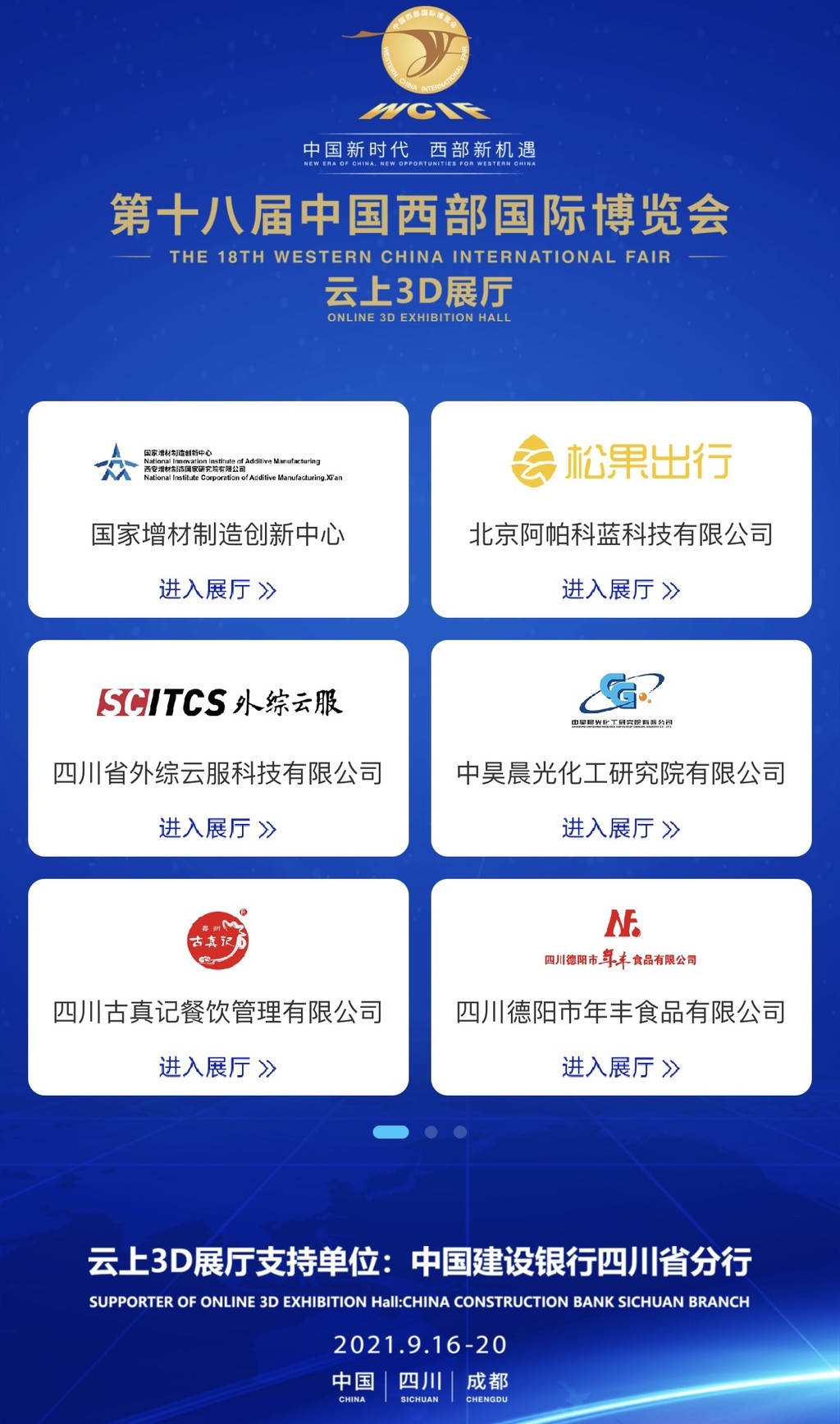Enter the 国家增材制造创新中心 exhibition hall
840x1424 pixels.
pyautogui.click(x=217, y=589)
